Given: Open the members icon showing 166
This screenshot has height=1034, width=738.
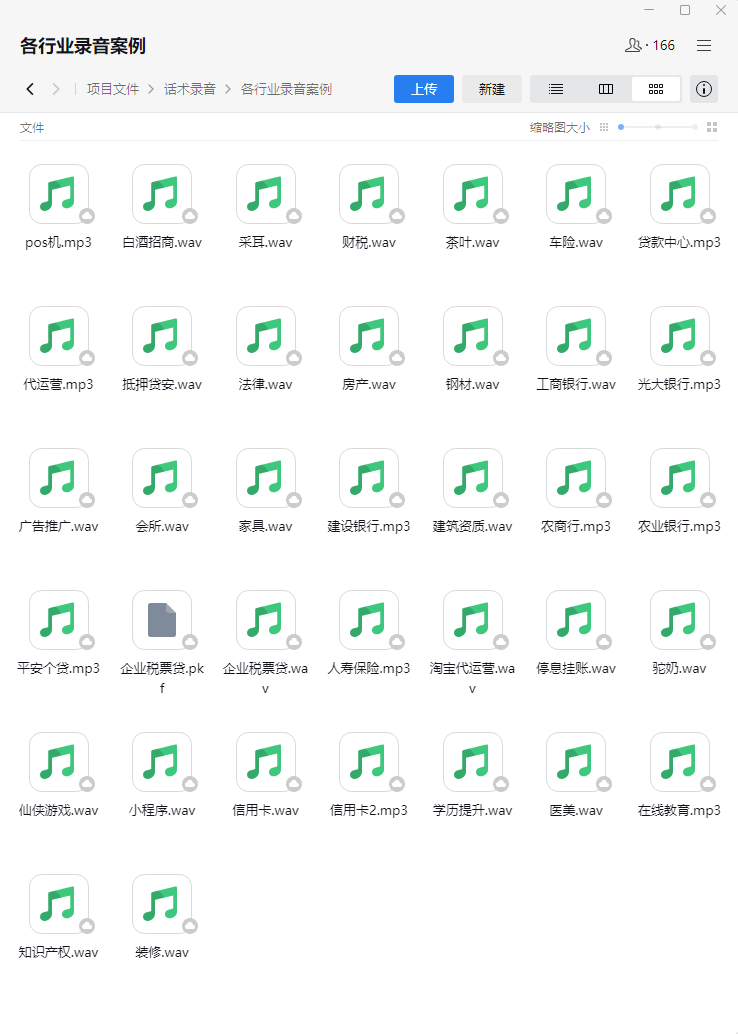Looking at the screenshot, I should pos(649,46).
